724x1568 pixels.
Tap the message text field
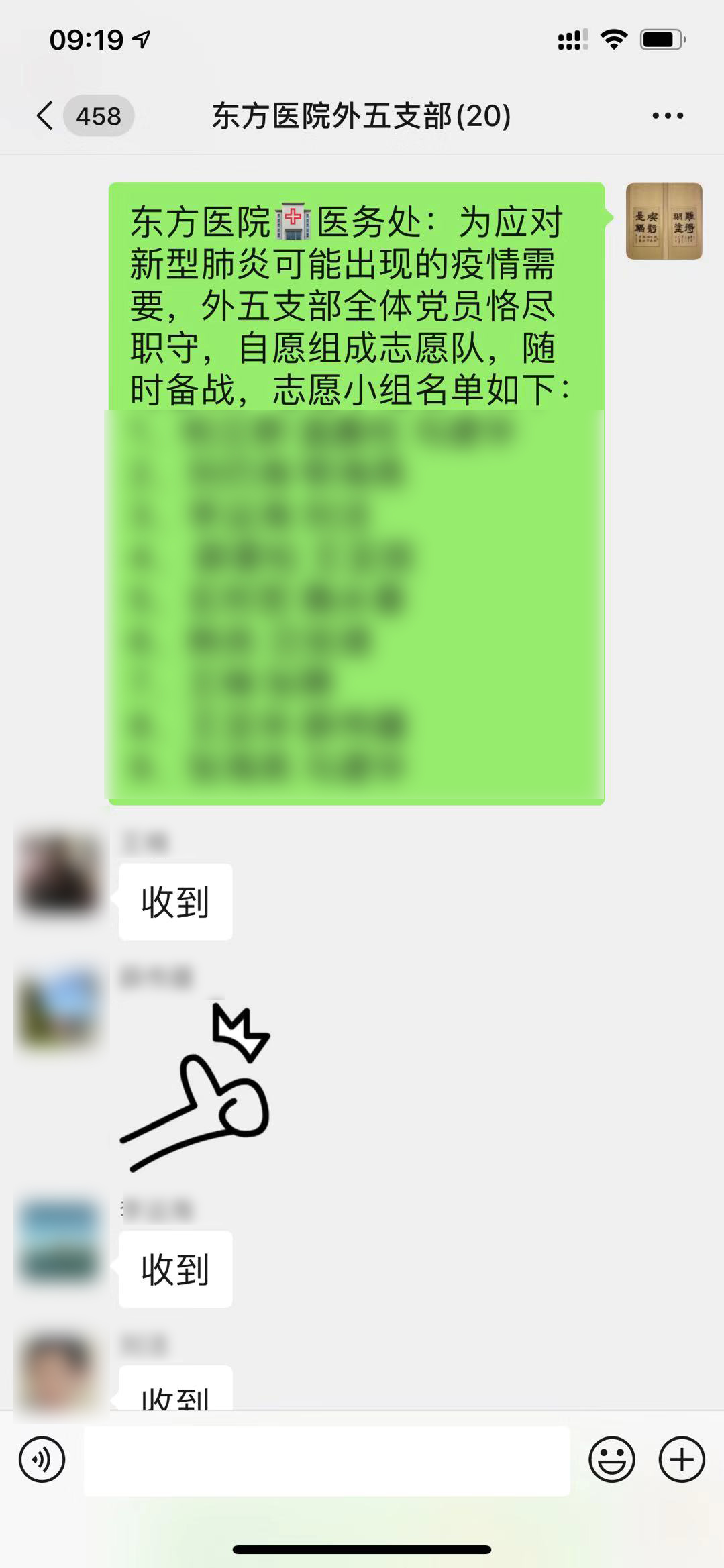pyautogui.click(x=327, y=1460)
